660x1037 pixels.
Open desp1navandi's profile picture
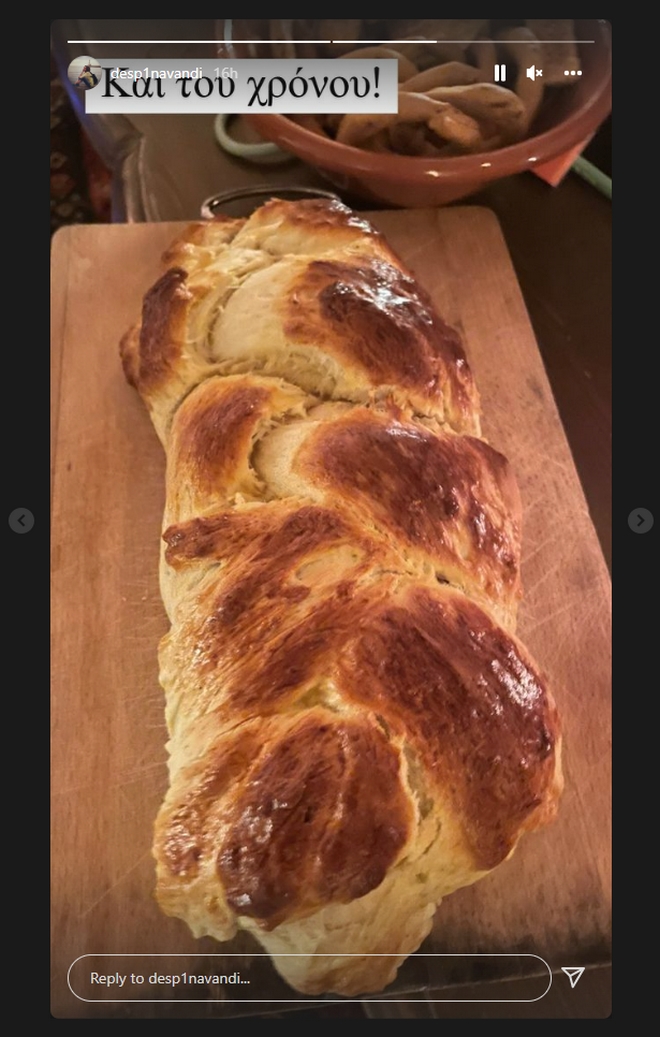[x=83, y=72]
